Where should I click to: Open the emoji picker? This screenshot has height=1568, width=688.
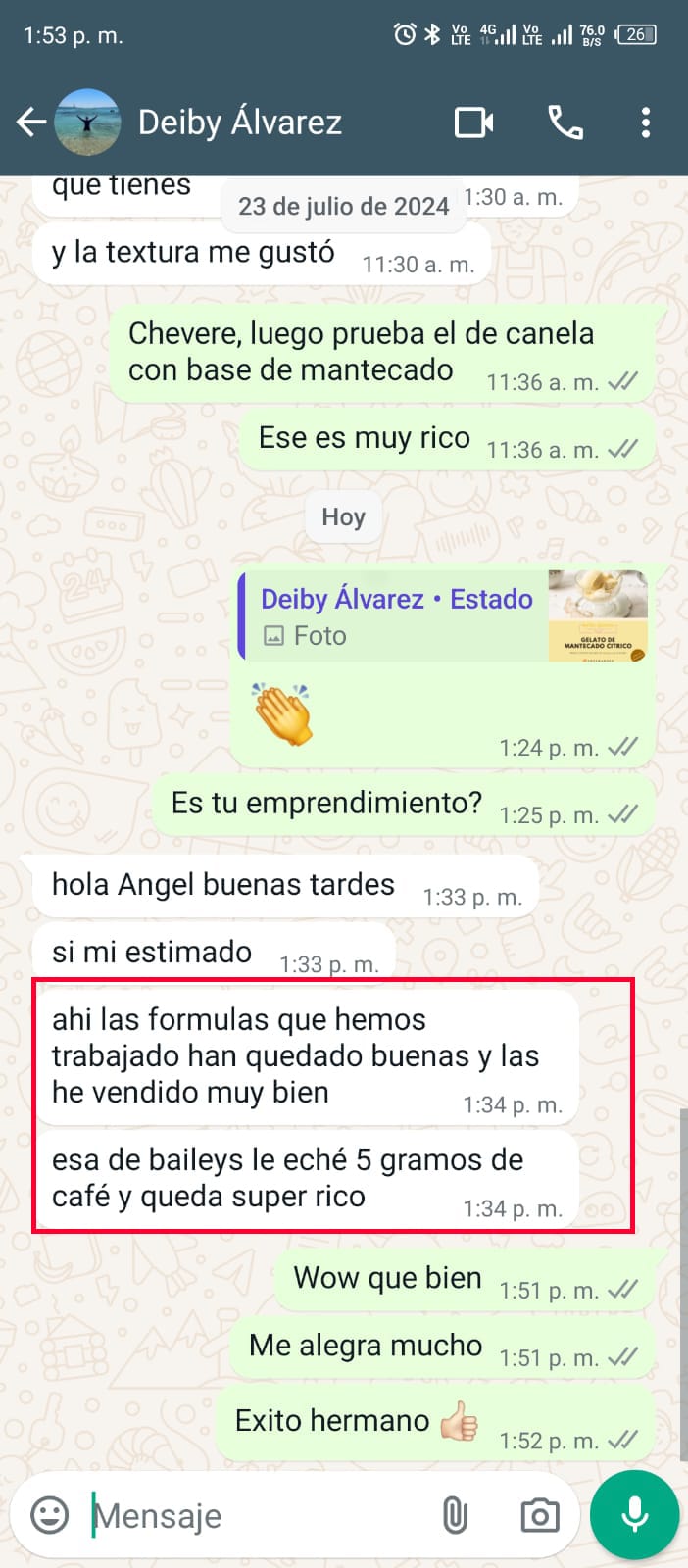click(x=50, y=1515)
